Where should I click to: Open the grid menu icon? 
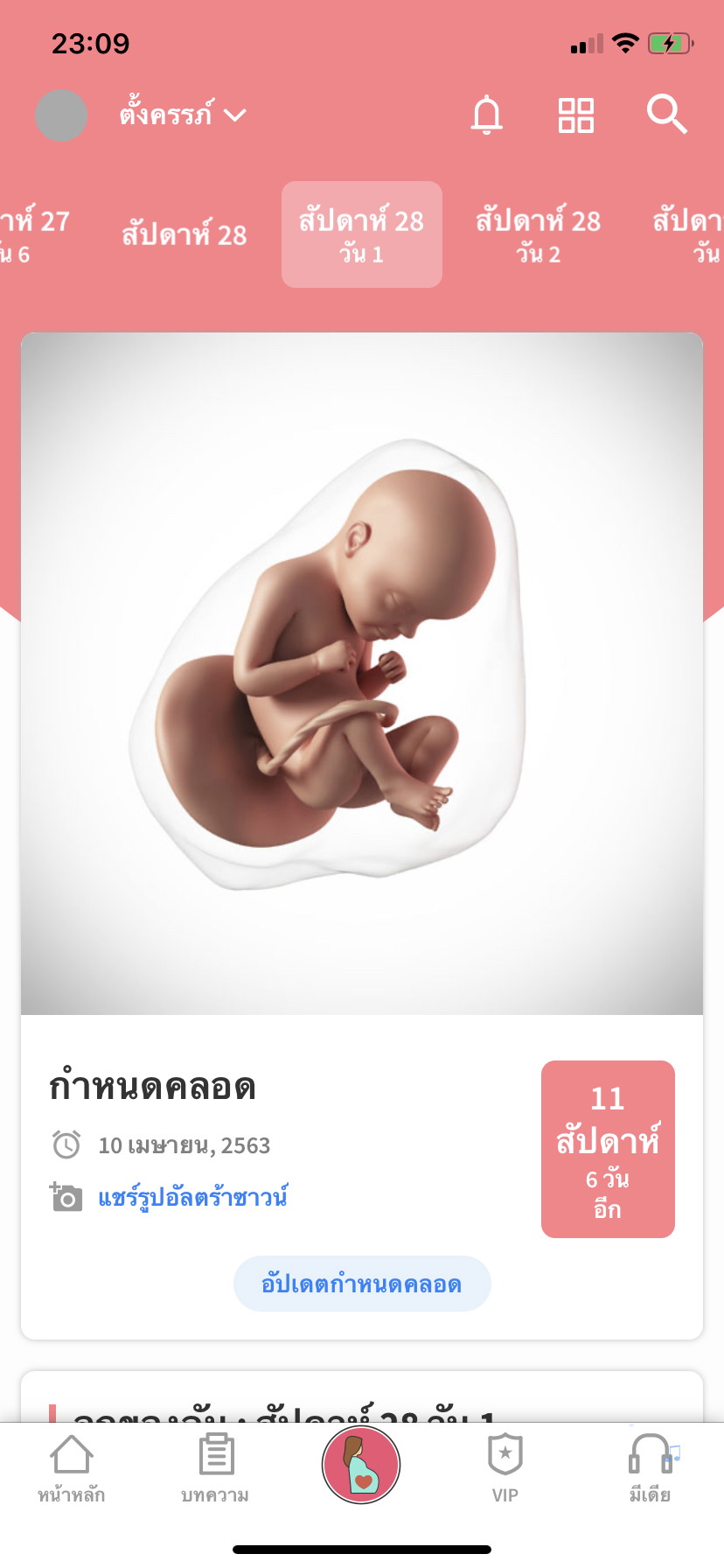pyautogui.click(x=576, y=115)
